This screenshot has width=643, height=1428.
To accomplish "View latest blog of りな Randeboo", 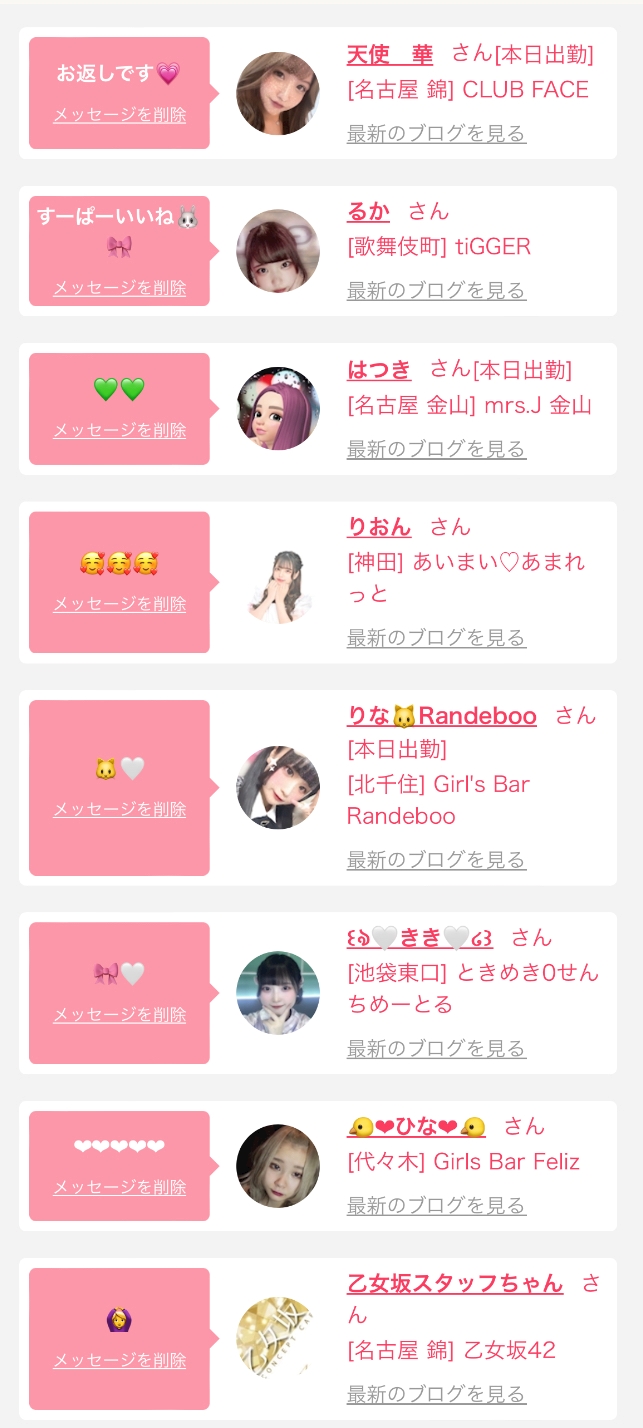I will [436, 860].
